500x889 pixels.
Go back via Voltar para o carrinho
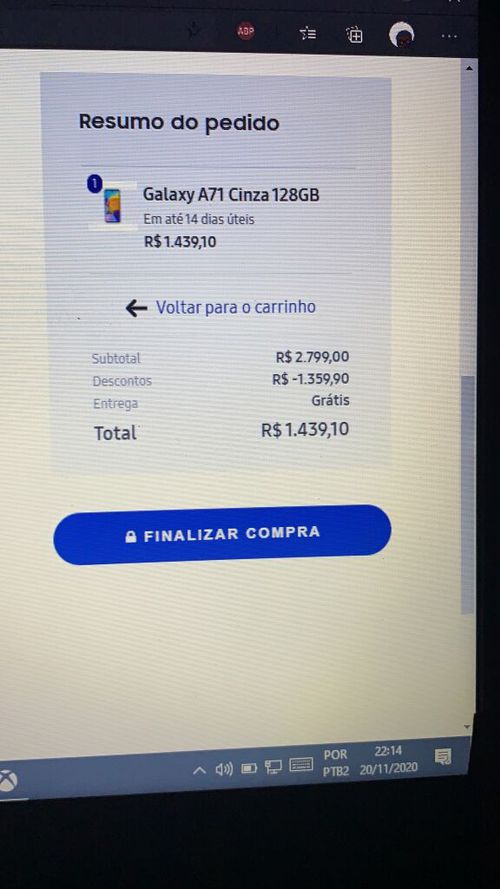[x=221, y=308]
